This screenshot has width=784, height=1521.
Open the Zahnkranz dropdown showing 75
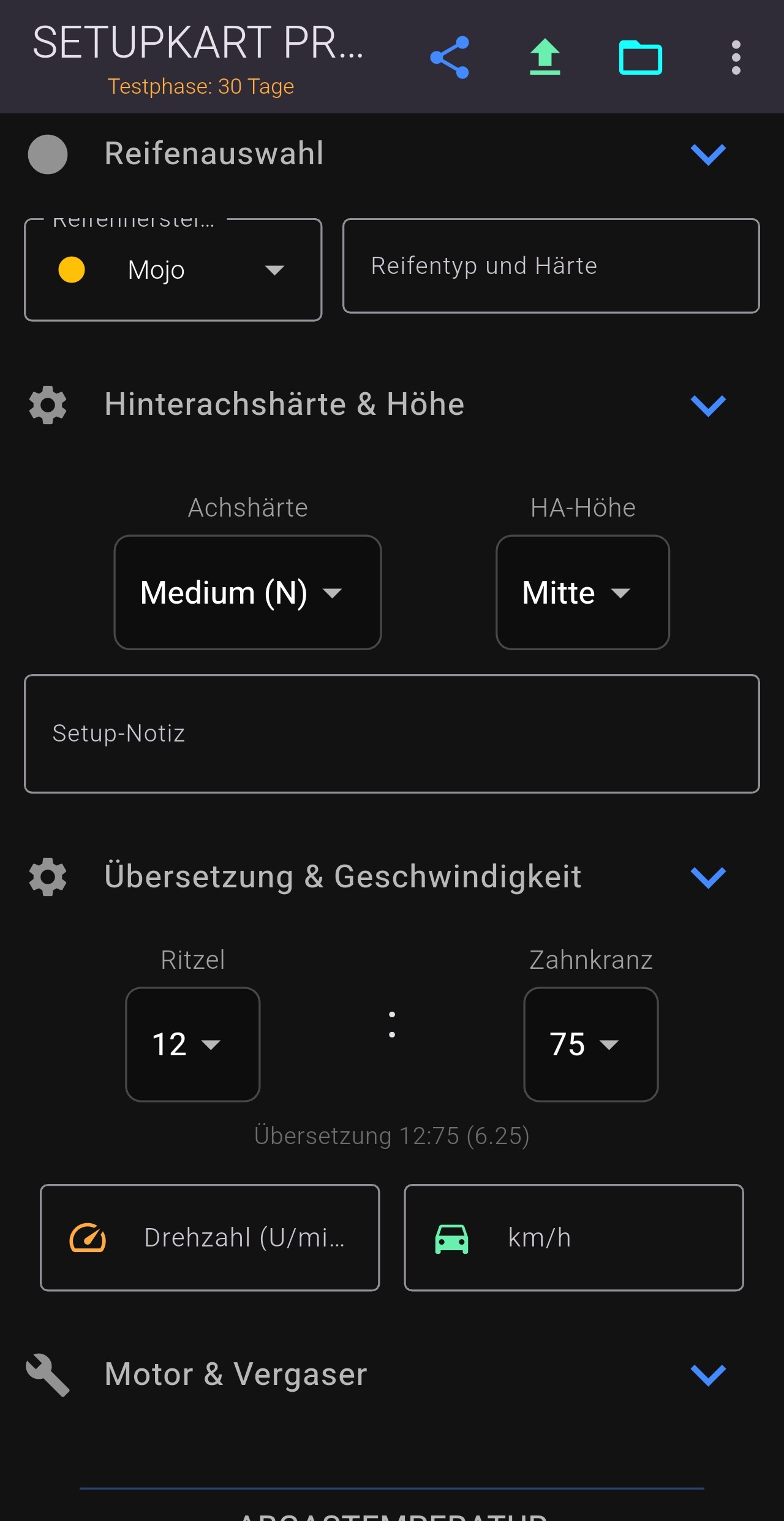pos(590,1045)
